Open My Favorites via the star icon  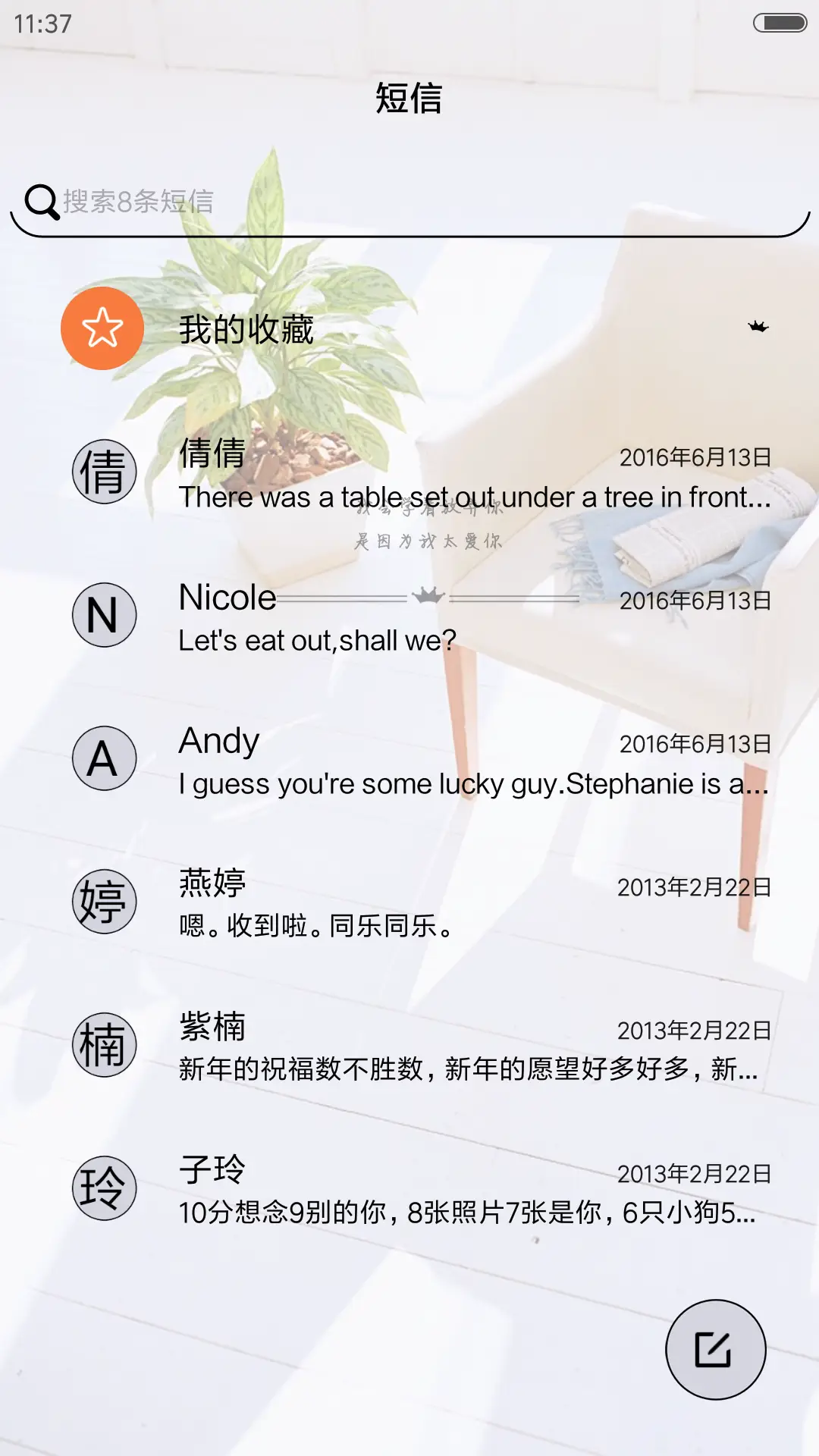(102, 327)
